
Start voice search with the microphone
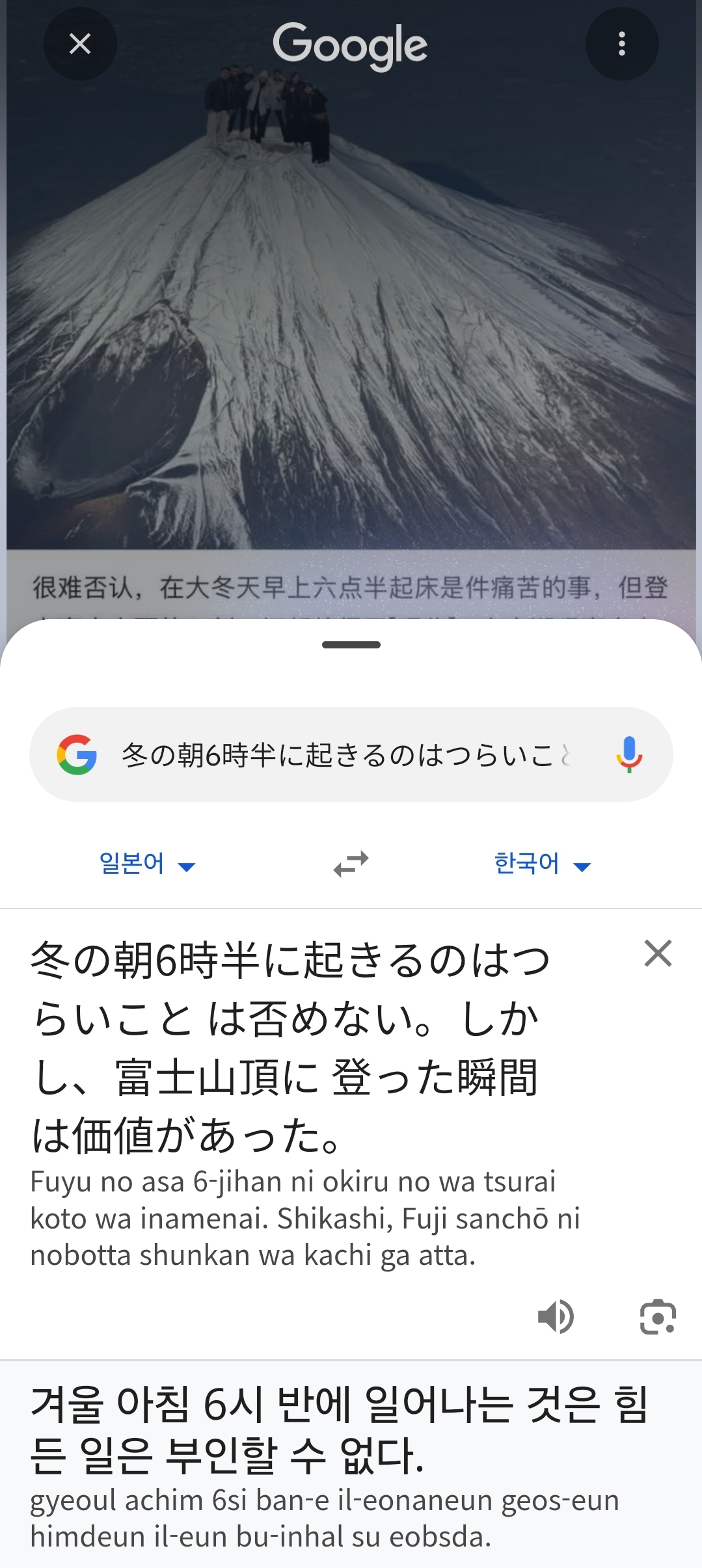628,754
